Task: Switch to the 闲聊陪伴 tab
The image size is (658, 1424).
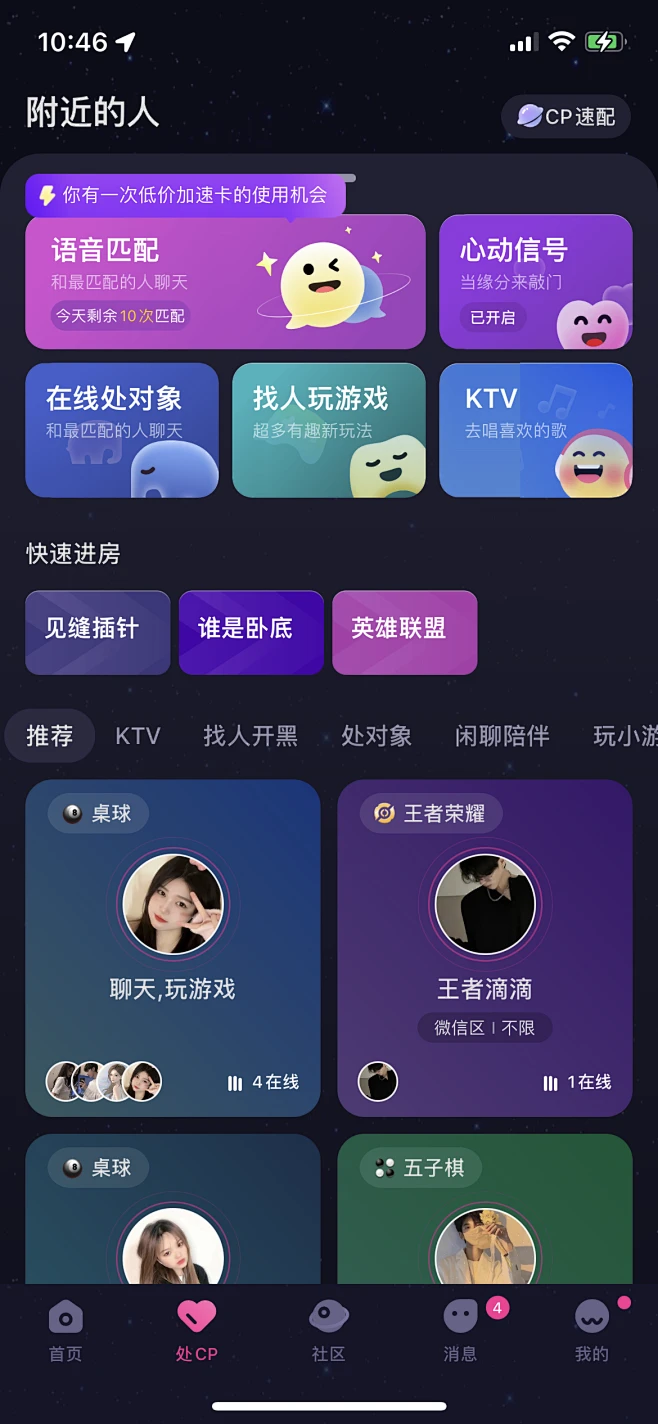Action: (x=502, y=737)
